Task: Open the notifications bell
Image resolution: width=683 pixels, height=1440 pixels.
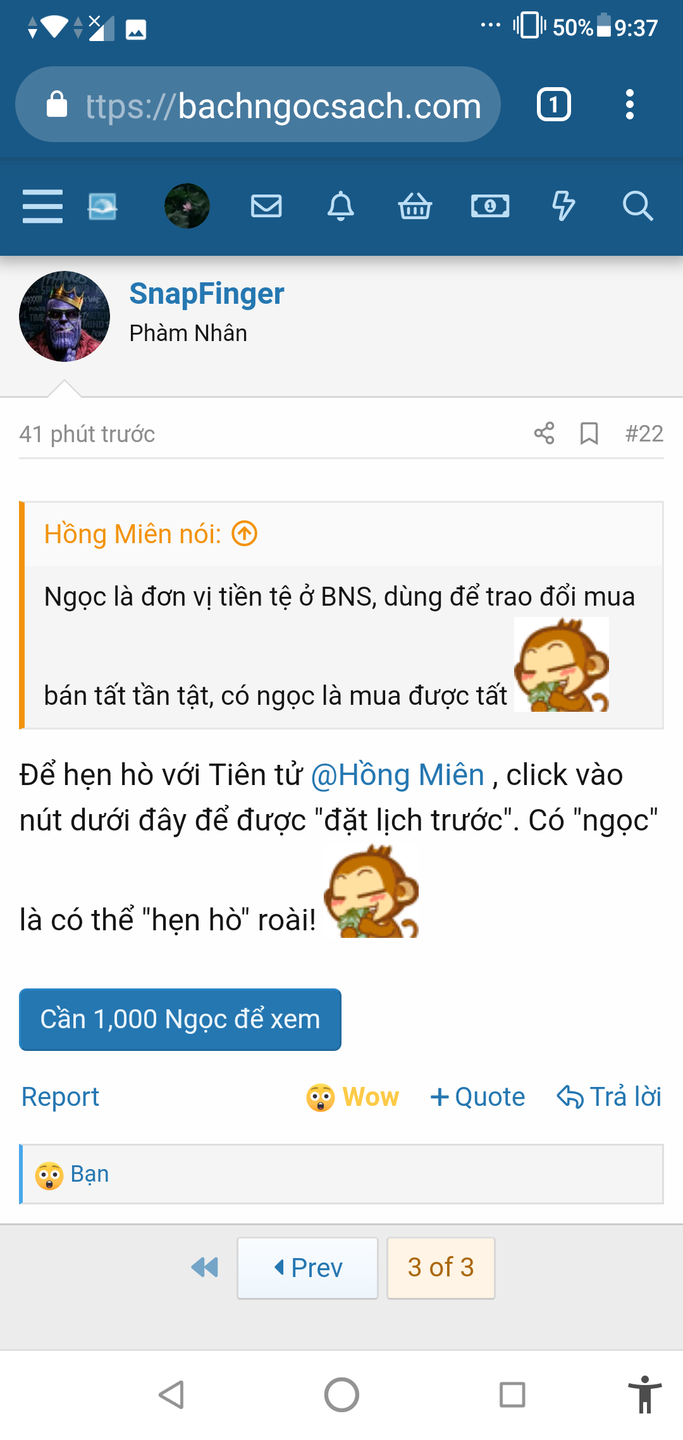Action: [341, 207]
